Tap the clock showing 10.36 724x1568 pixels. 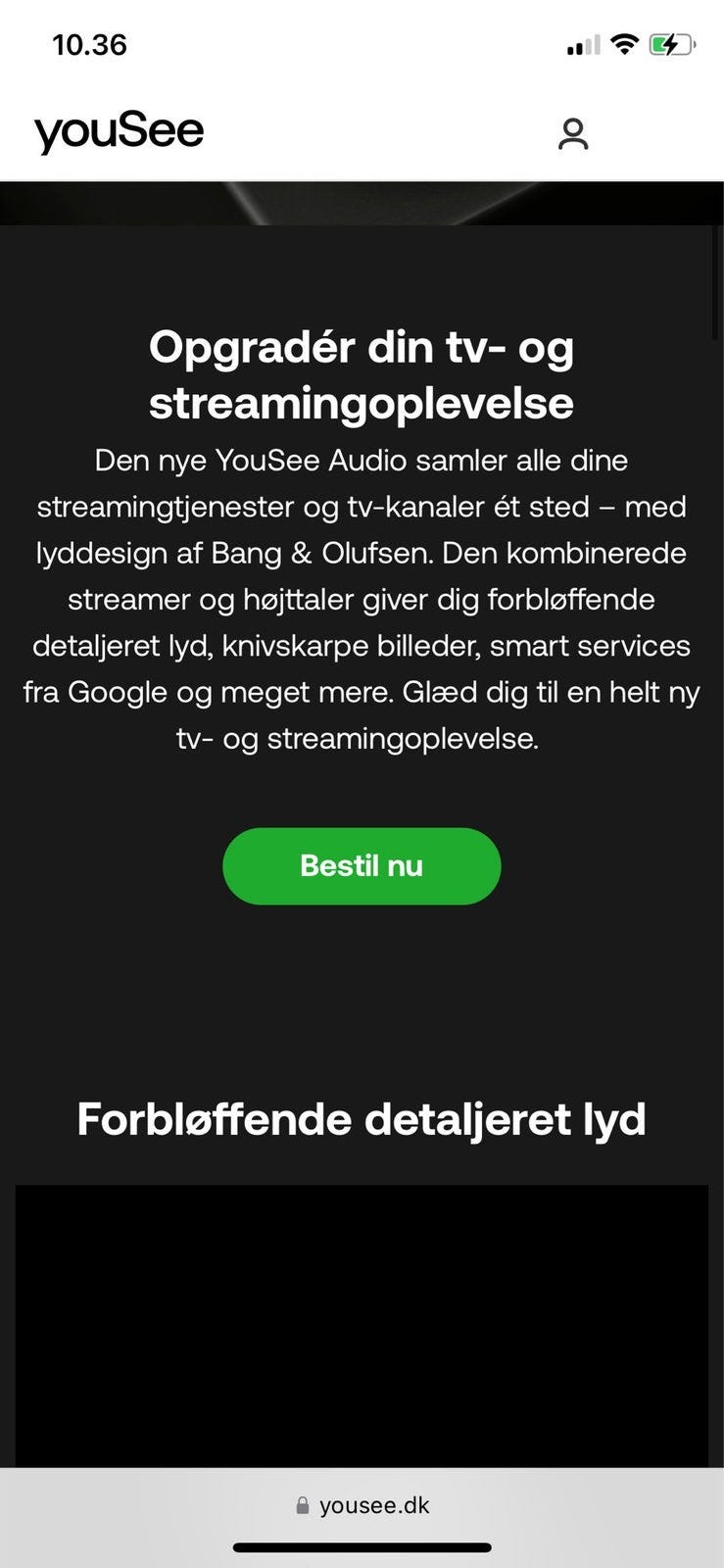90,44
